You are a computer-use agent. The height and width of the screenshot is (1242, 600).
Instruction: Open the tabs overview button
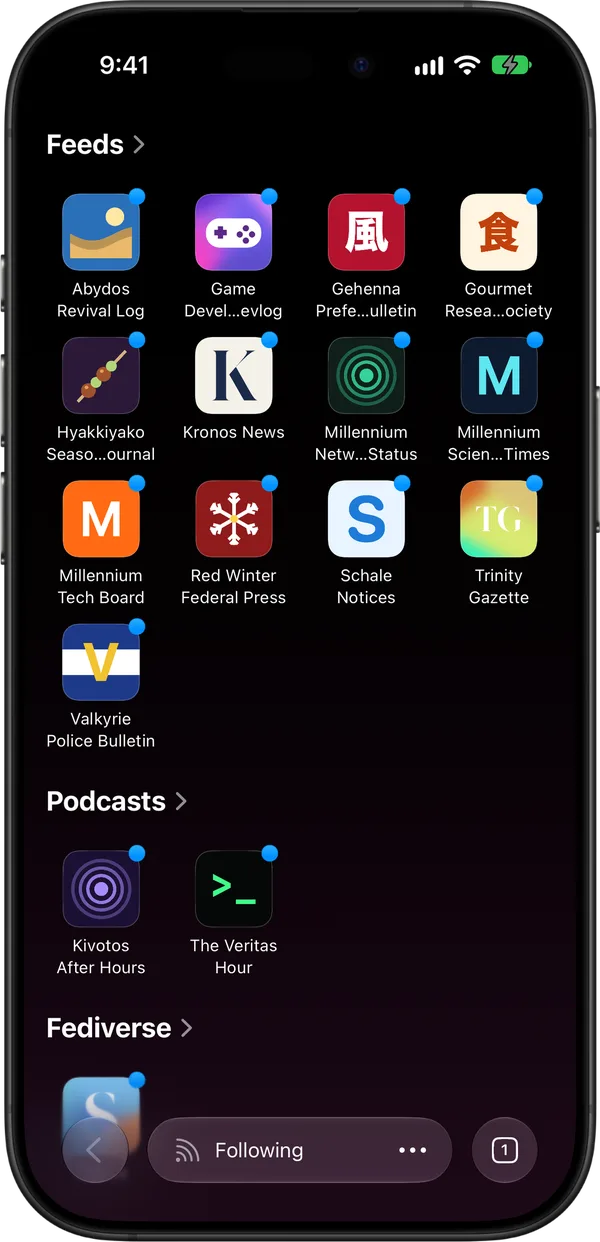coord(504,1150)
